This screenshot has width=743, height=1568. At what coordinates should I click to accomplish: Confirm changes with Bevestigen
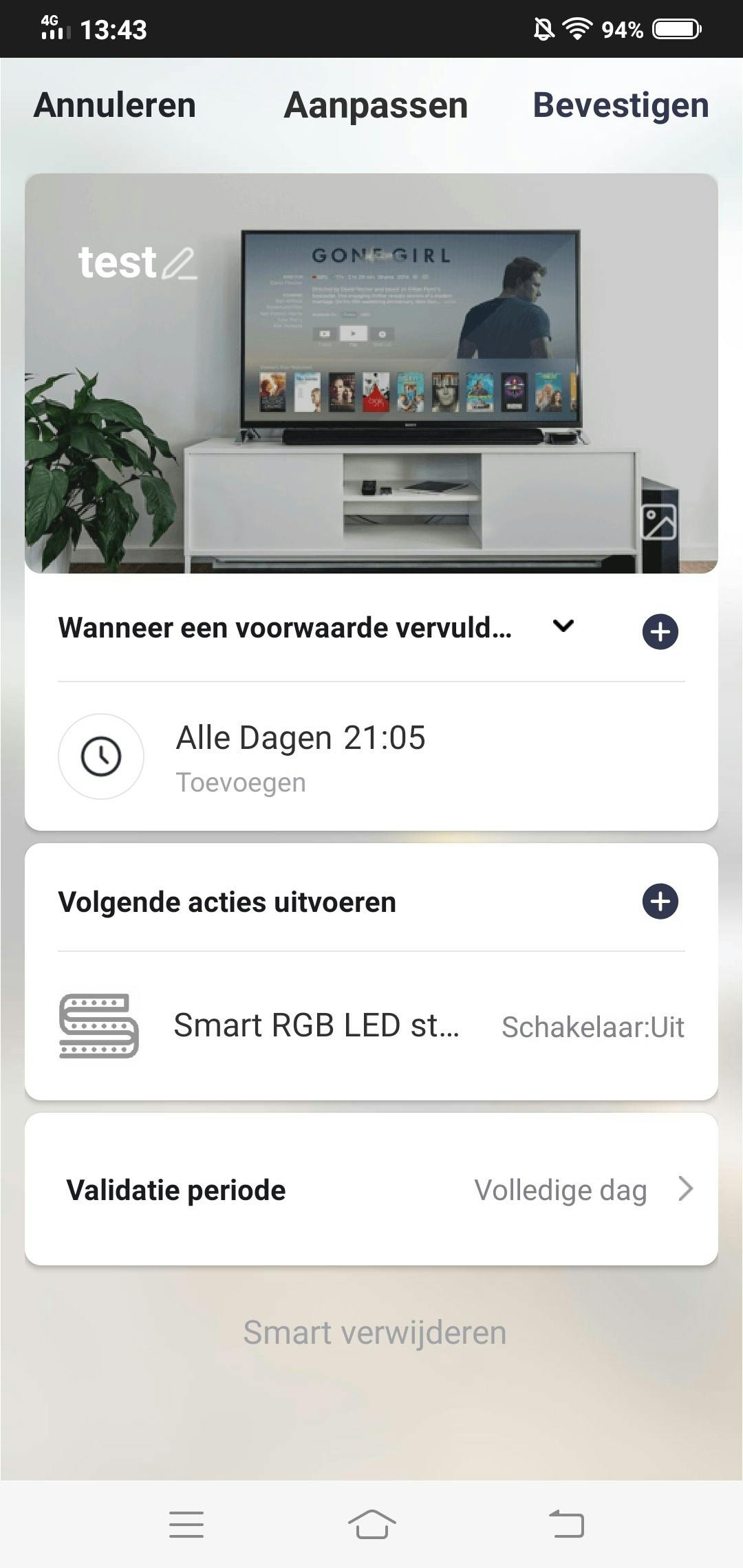(621, 105)
